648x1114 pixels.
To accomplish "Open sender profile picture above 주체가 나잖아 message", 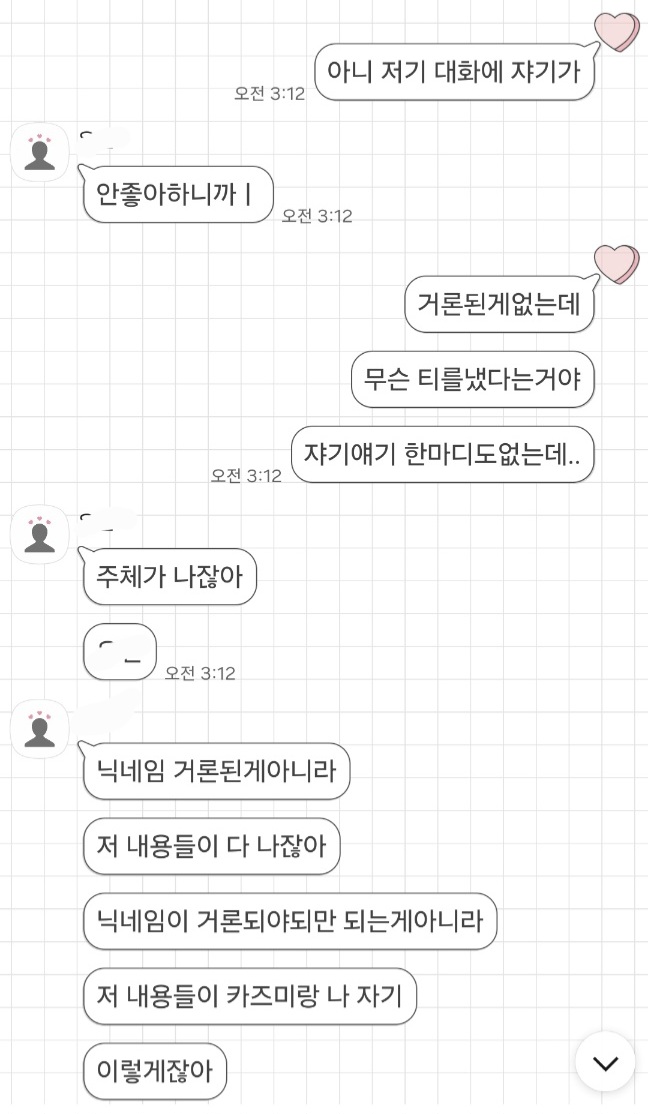I will coord(40,535).
